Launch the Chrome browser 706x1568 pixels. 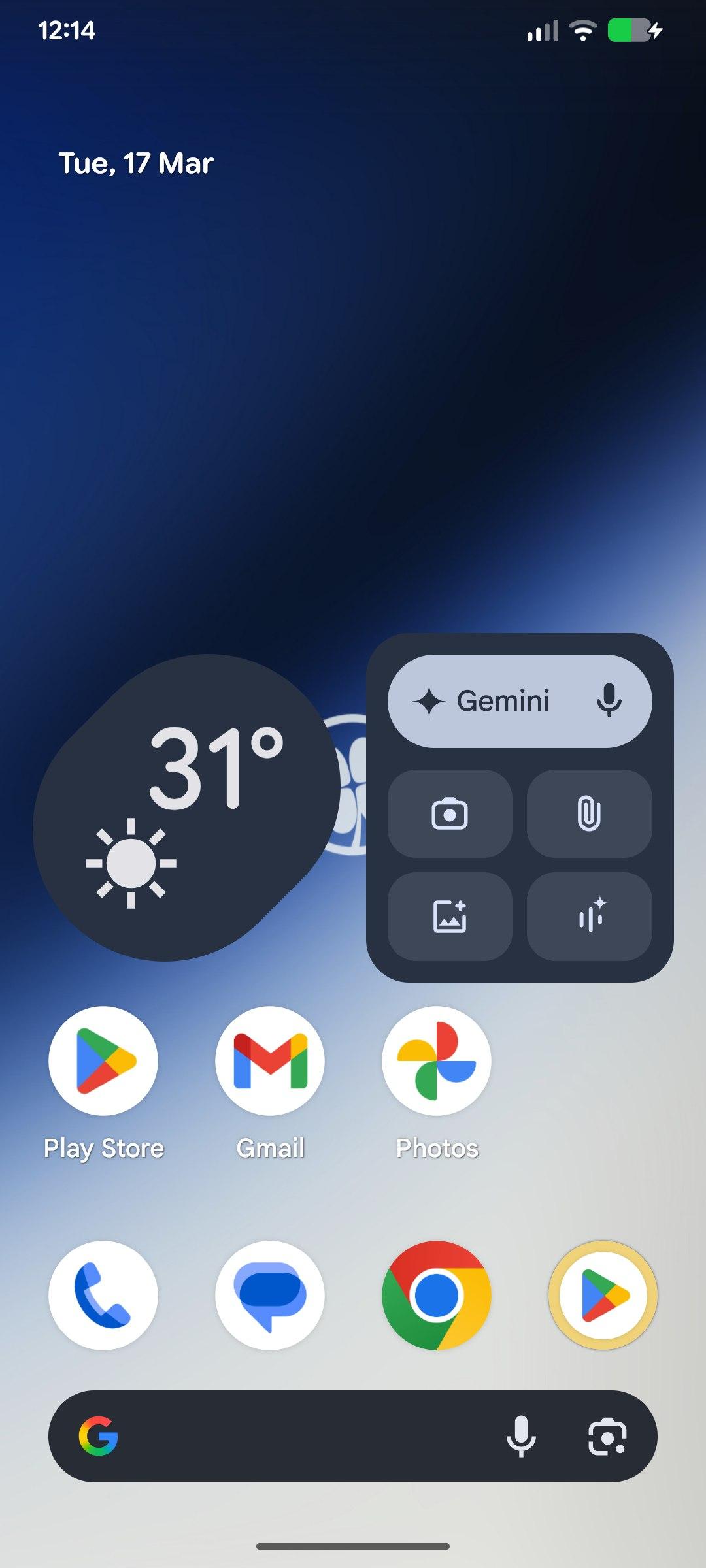(437, 1295)
